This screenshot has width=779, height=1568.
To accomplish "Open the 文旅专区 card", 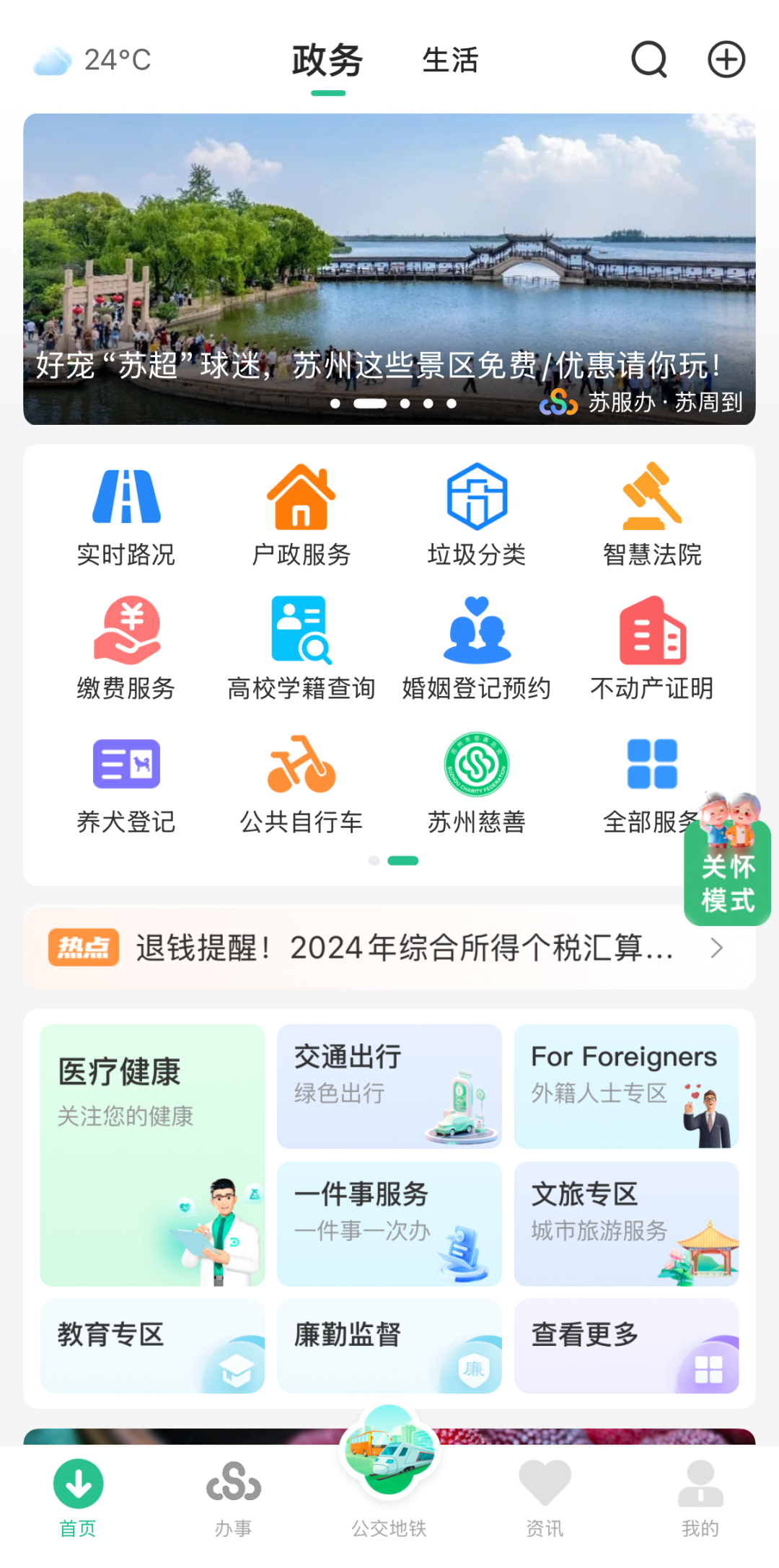I will pos(626,1223).
